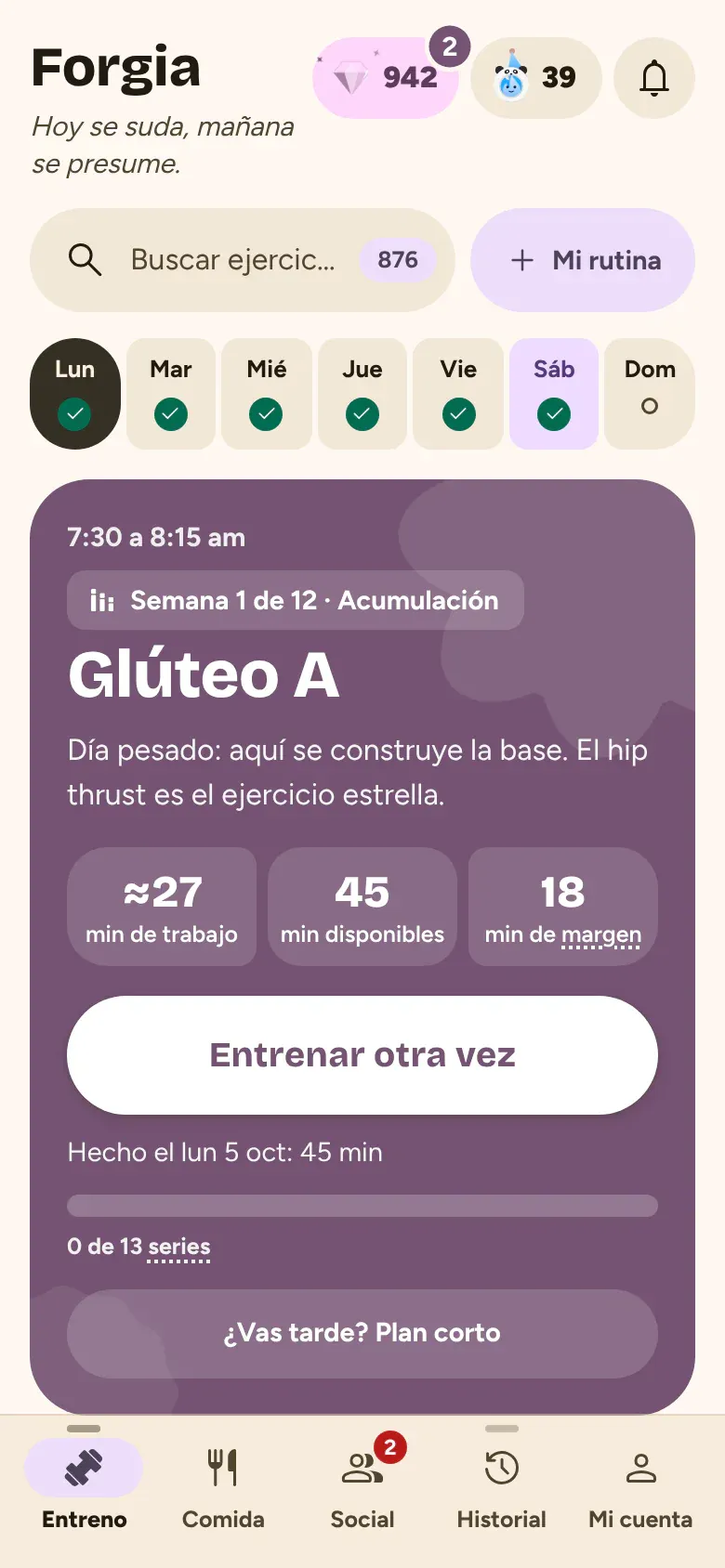725x1568 pixels.
Task: Tap Entrenar otra vez
Action: click(362, 1055)
